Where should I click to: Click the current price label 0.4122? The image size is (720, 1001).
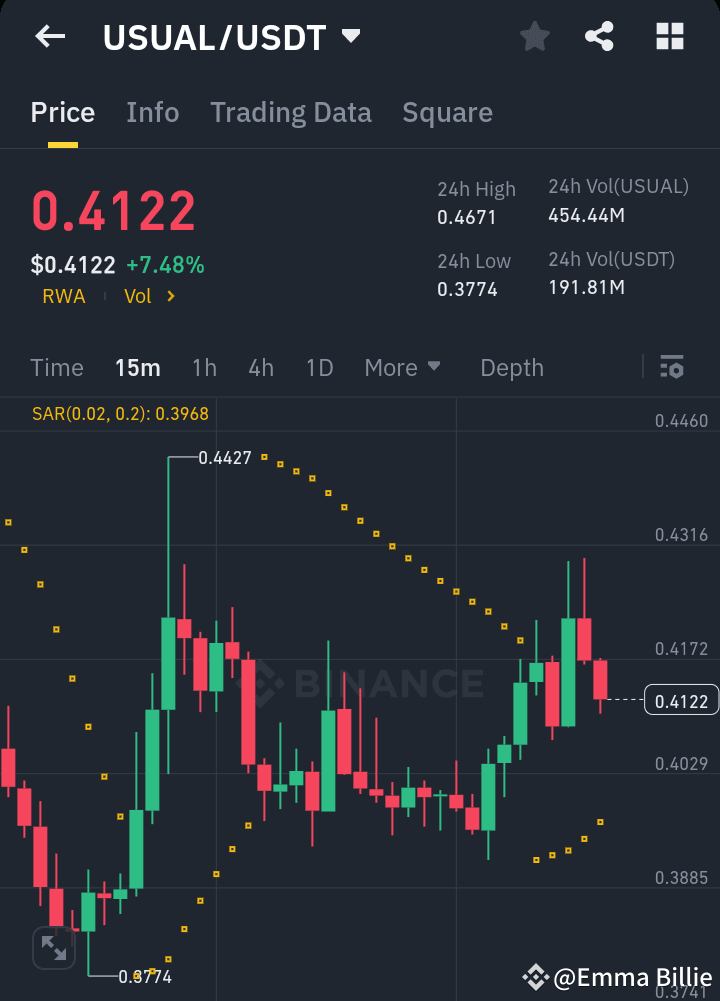(682, 700)
